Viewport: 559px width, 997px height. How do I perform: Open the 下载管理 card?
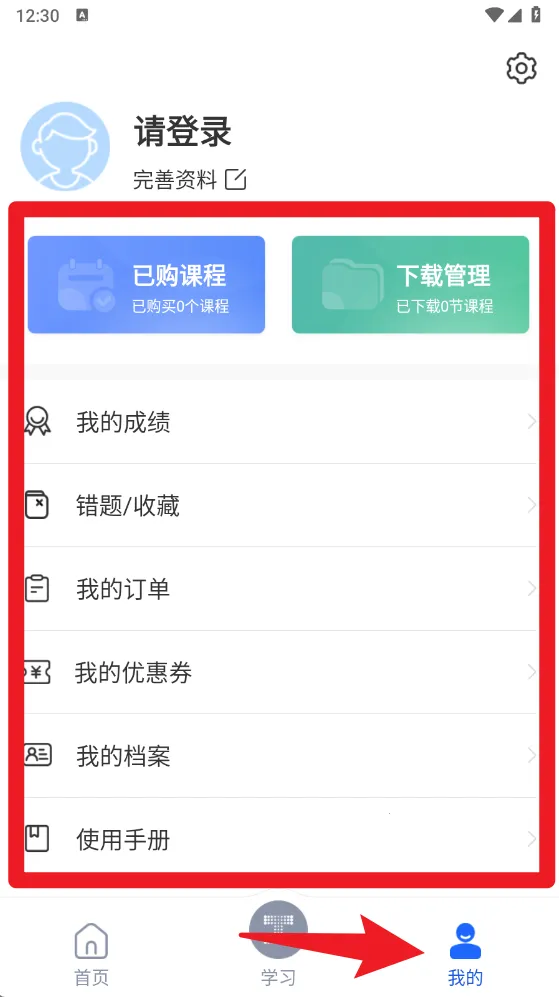[x=410, y=285]
